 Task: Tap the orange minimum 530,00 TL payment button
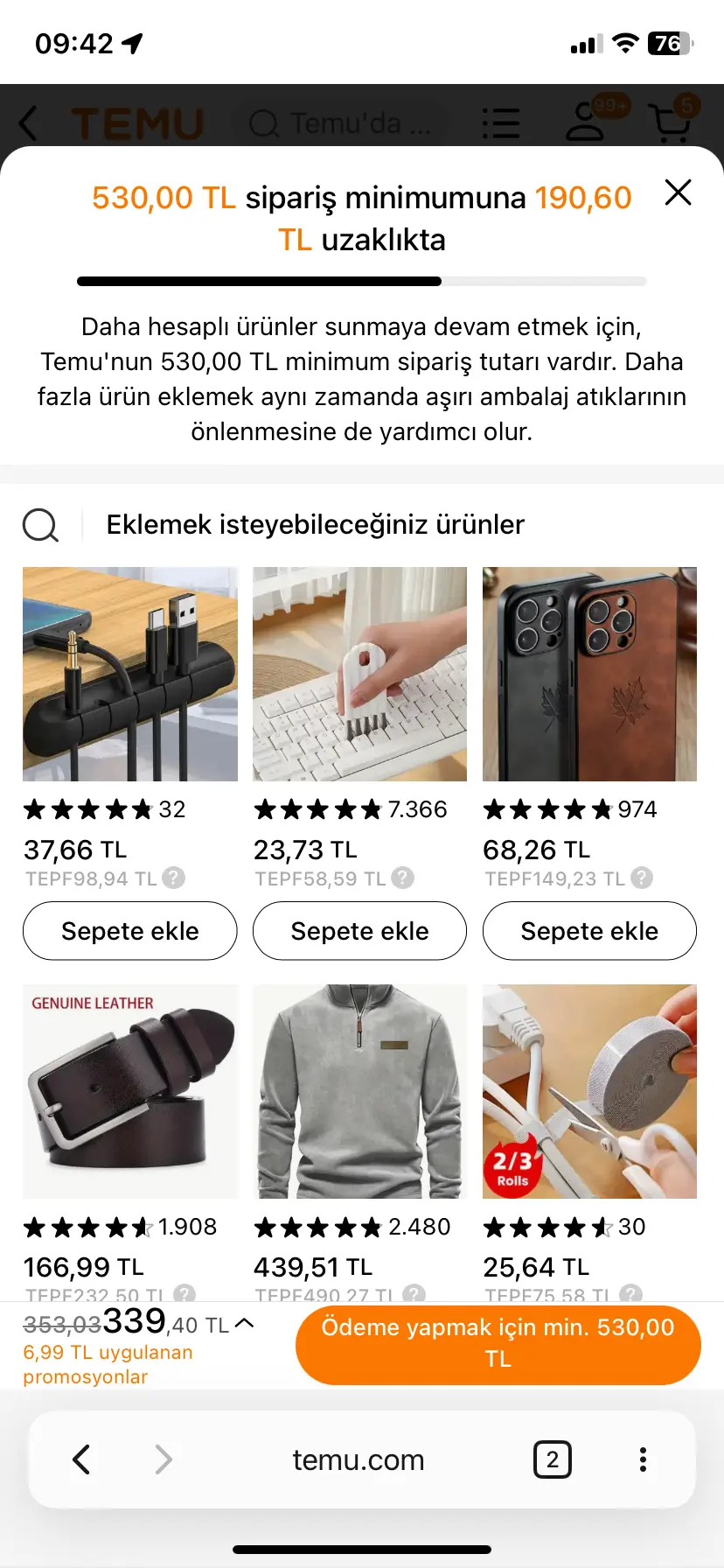pyautogui.click(x=498, y=1344)
